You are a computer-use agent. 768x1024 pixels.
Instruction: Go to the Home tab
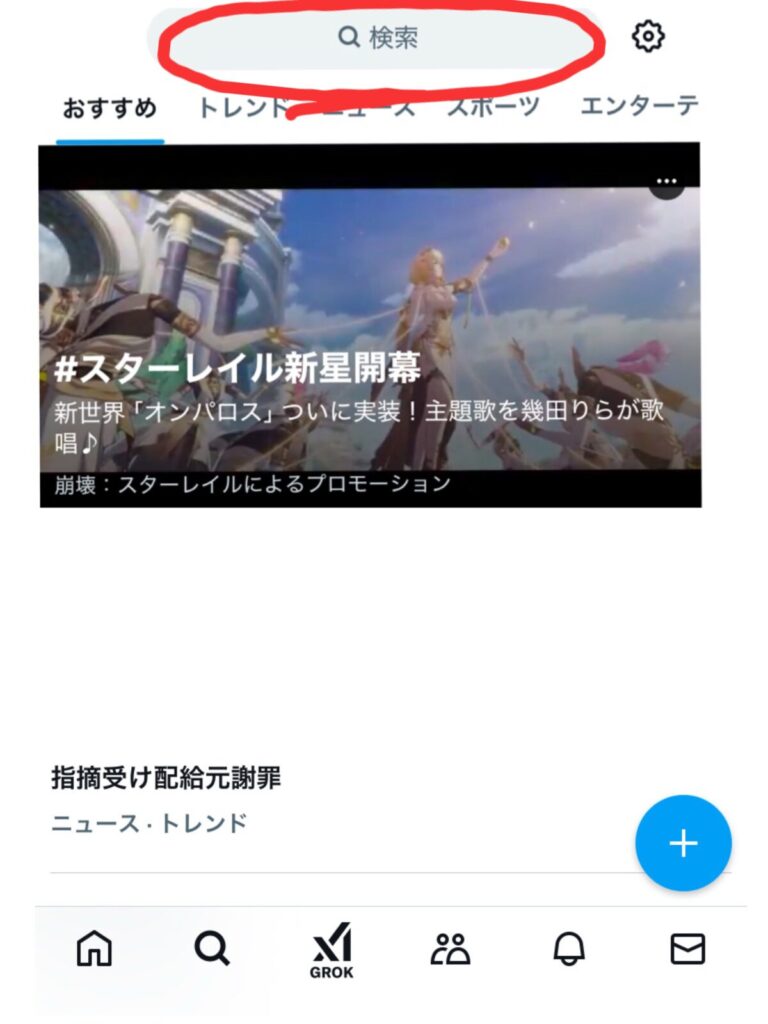[94, 948]
